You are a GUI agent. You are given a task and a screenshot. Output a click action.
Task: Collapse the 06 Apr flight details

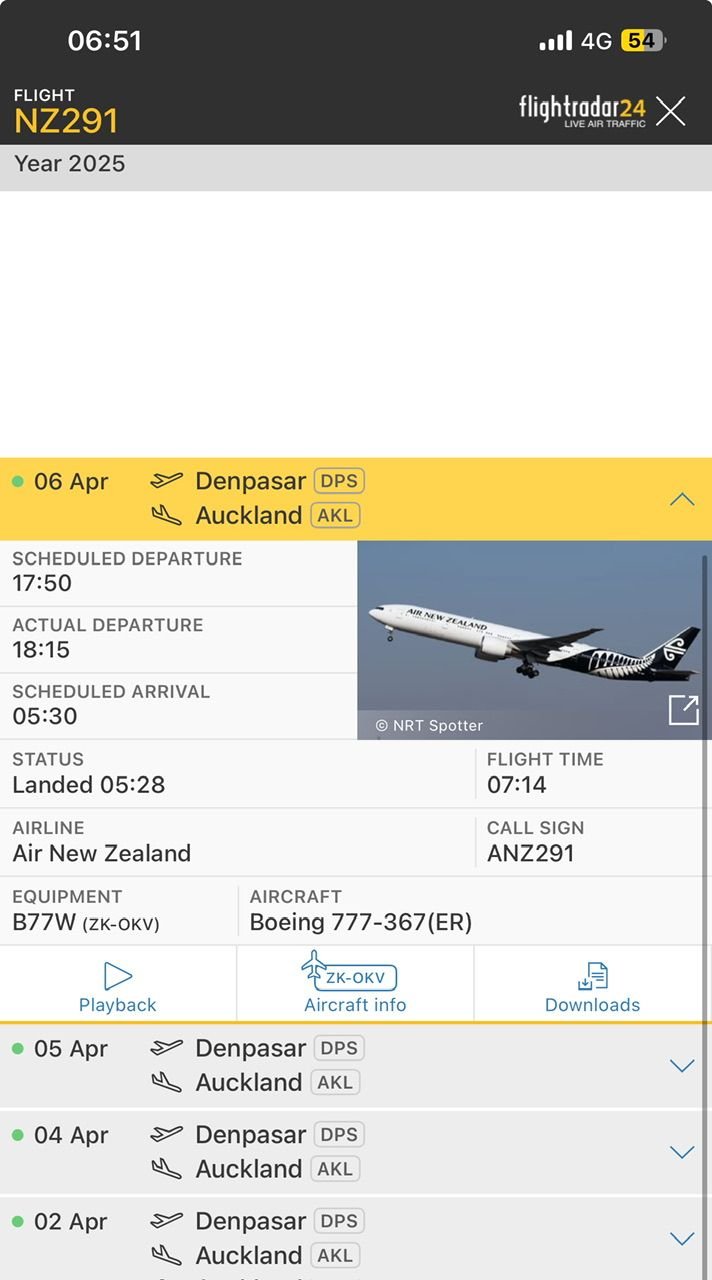682,499
